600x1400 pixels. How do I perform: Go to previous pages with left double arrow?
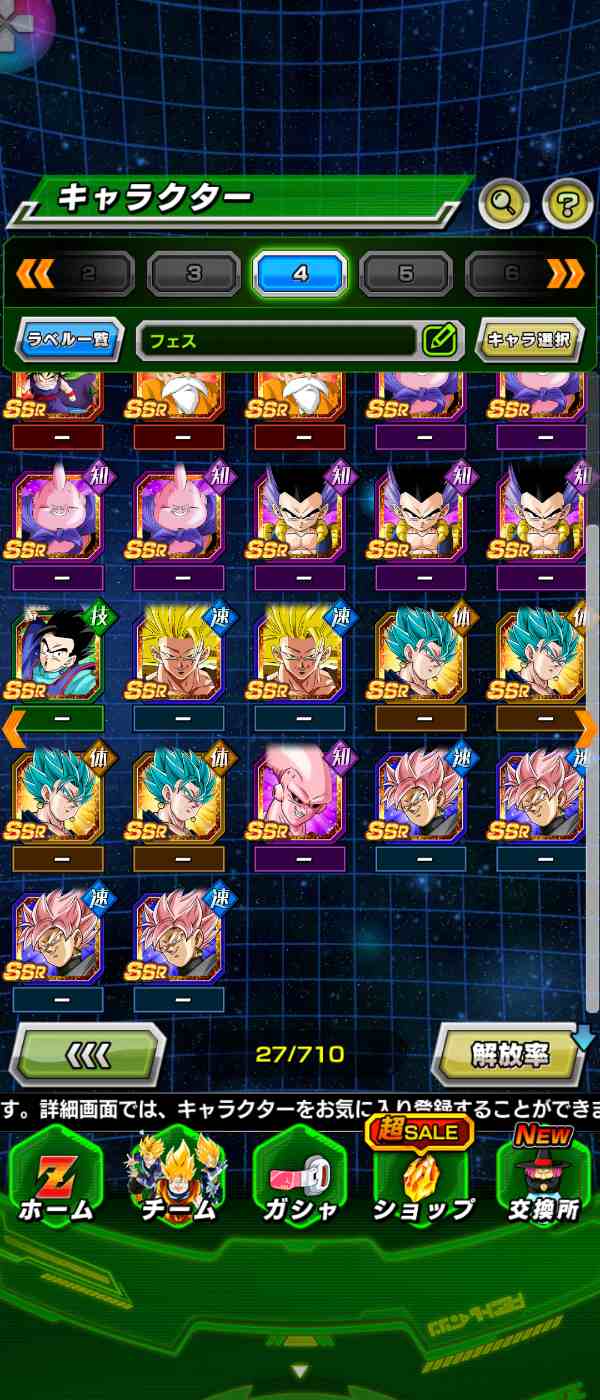pyautogui.click(x=34, y=273)
